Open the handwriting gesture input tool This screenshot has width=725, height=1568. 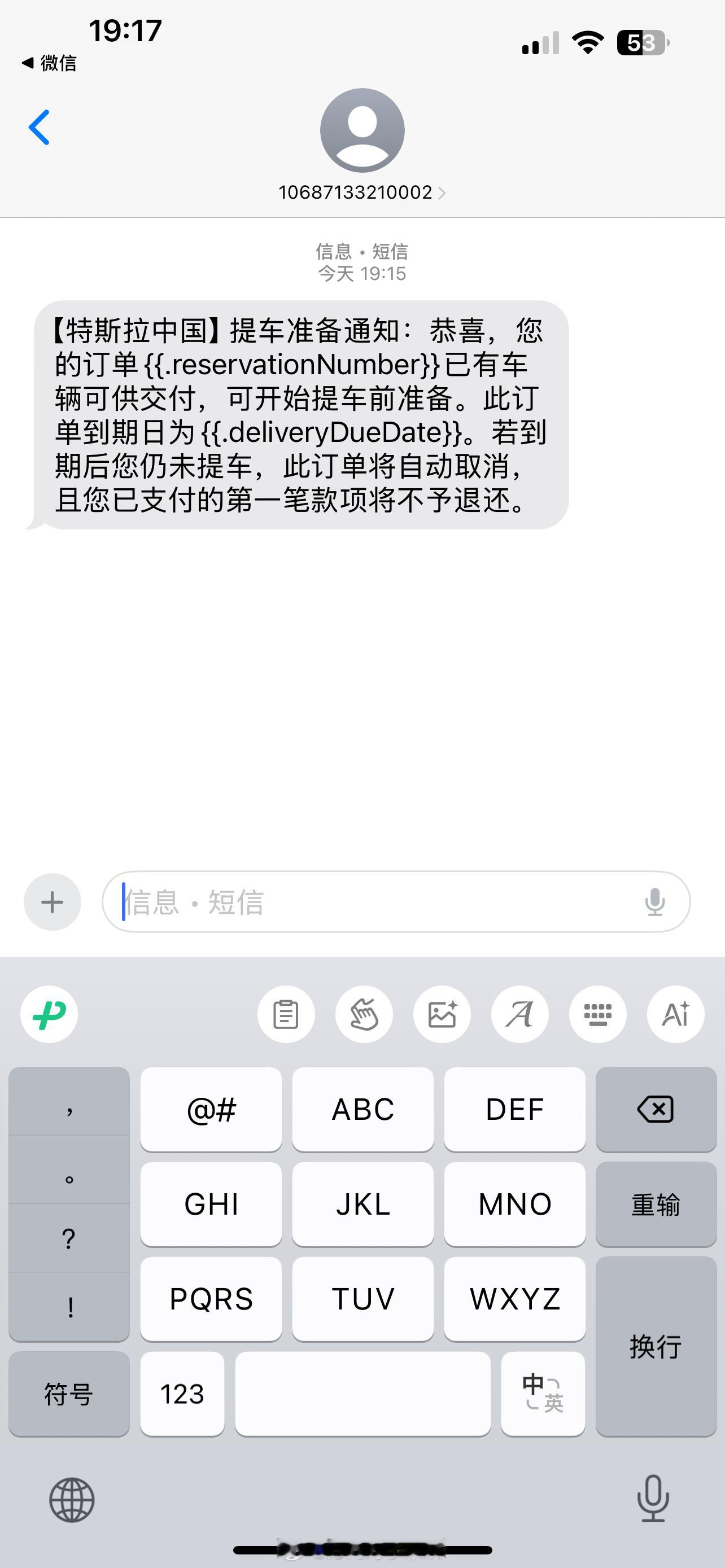364,1015
